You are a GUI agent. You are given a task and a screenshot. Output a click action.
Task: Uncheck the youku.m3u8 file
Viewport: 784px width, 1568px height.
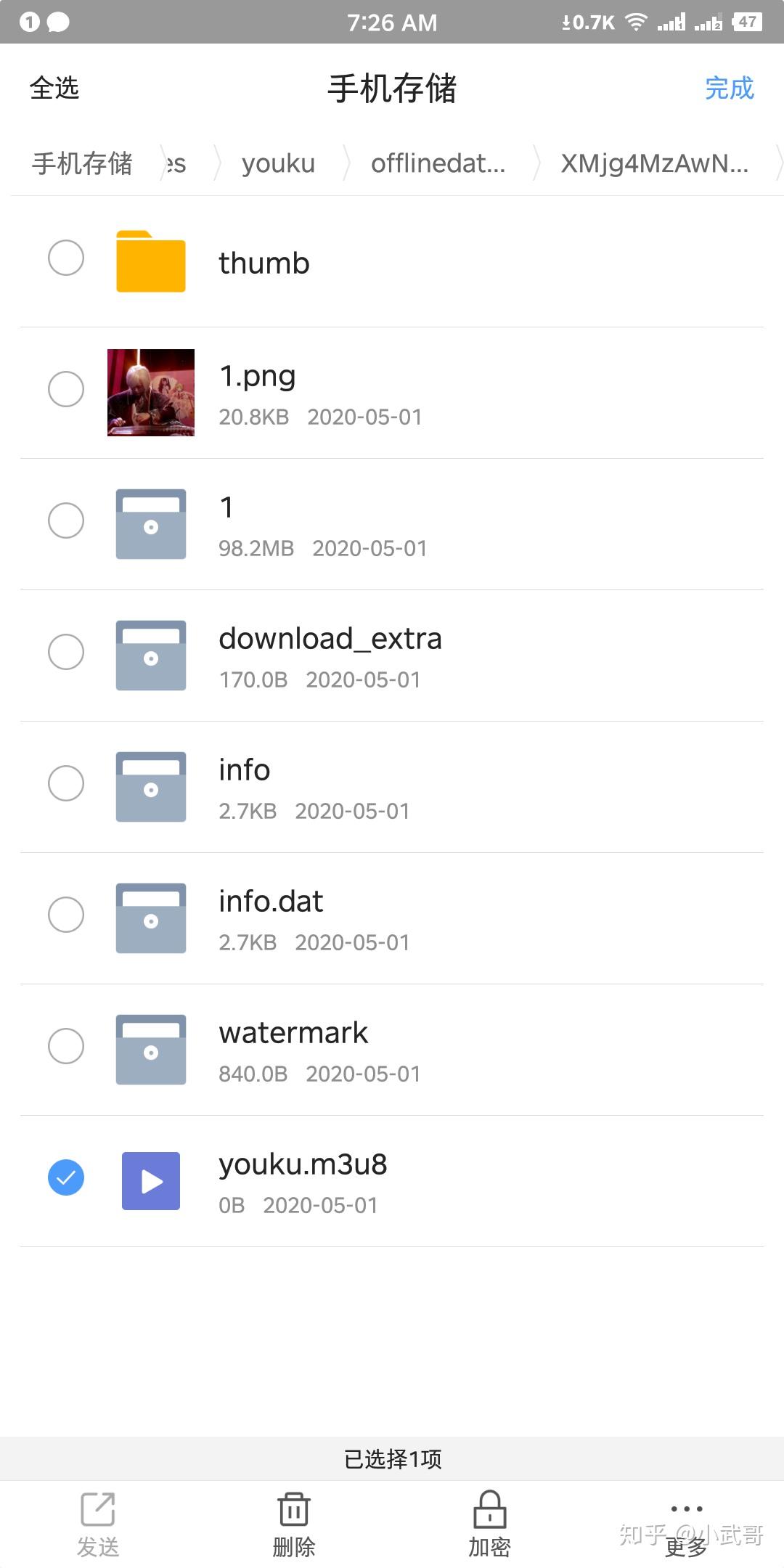pyautogui.click(x=66, y=1177)
